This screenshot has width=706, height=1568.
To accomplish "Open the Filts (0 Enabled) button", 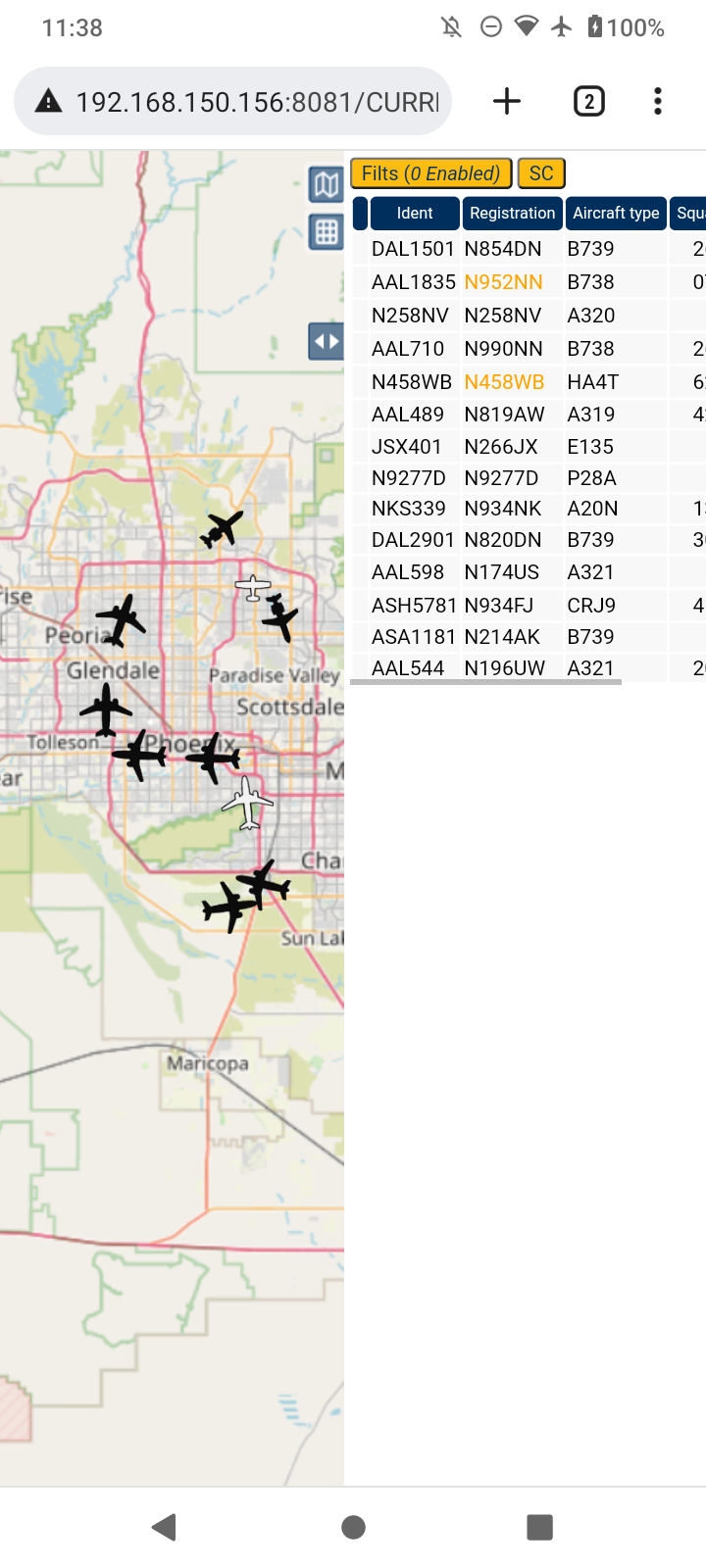I will [430, 173].
